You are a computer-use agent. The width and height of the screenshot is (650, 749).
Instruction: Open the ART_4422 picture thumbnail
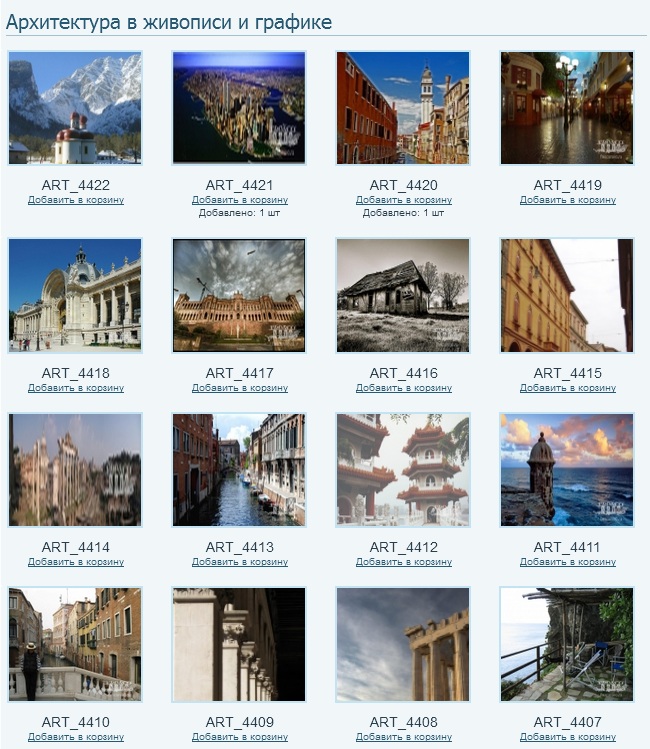75,108
